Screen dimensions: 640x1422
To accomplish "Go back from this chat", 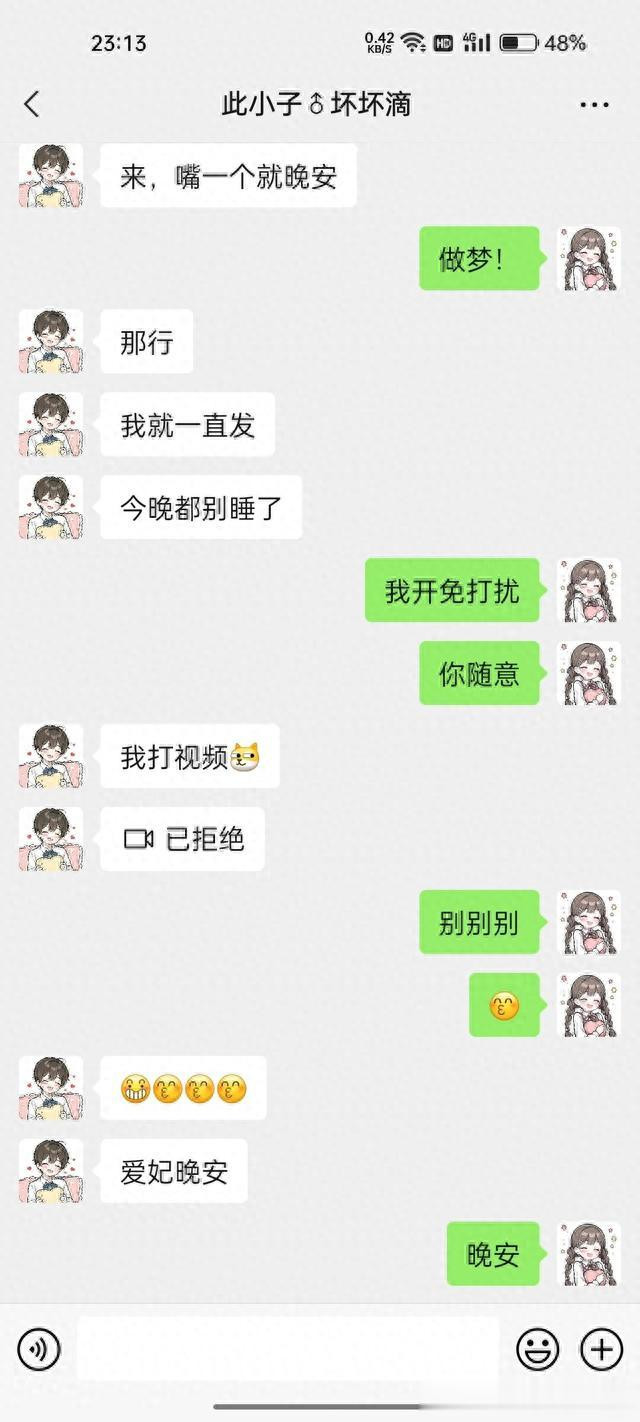I will coord(32,104).
